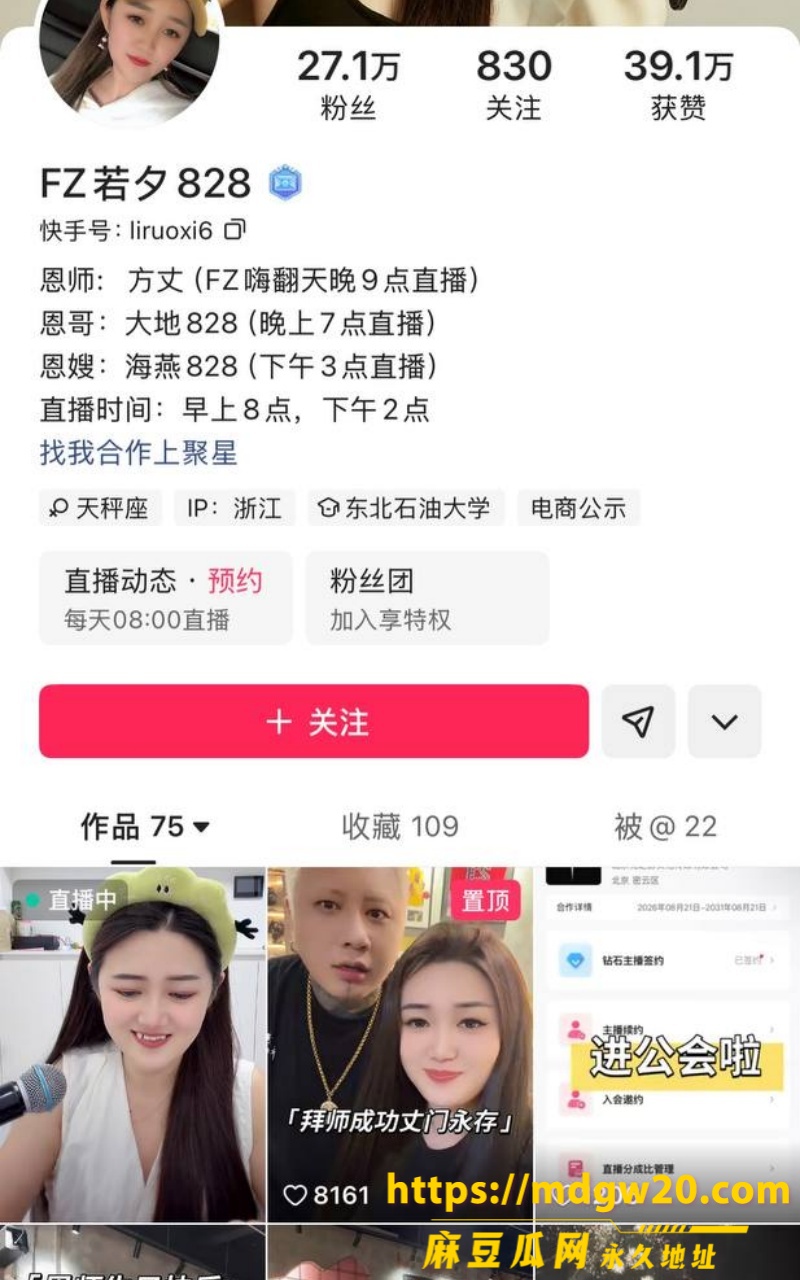800x1280 pixels.
Task: Tap the 东北石油大学 school chip
Action: click(406, 508)
